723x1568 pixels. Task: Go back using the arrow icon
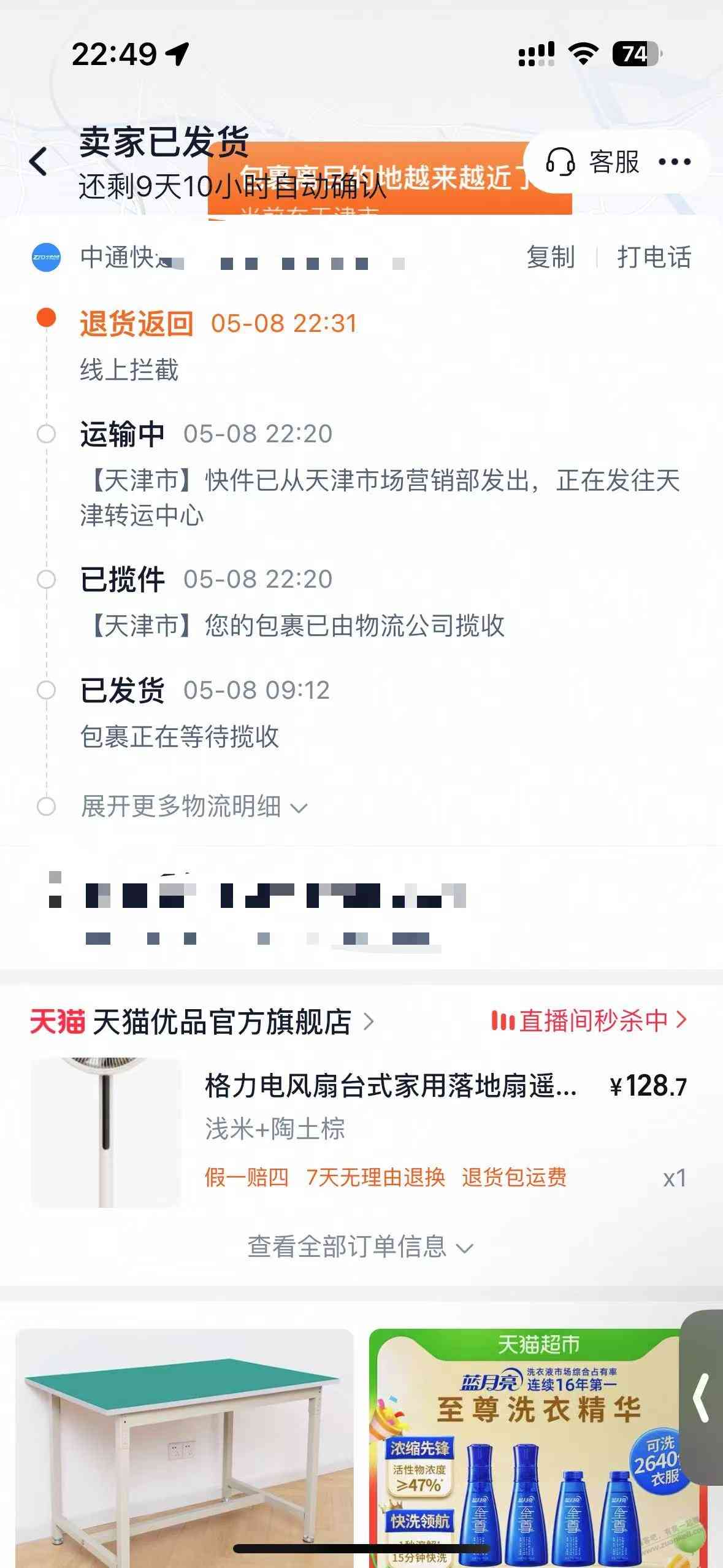click(38, 162)
